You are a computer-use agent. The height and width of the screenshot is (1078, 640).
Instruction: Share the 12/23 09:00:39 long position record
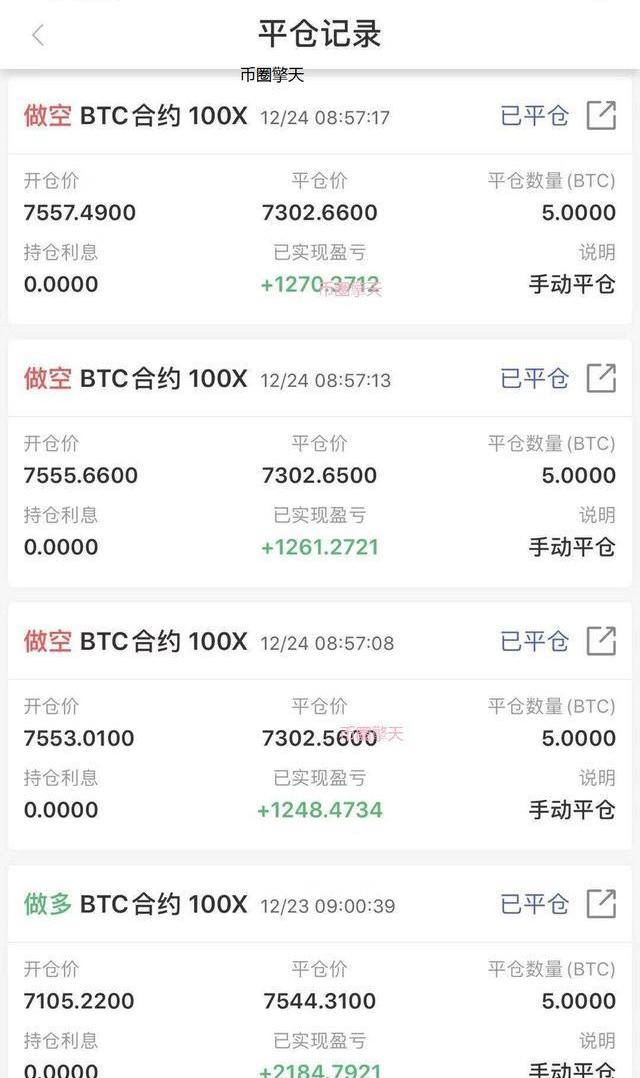[601, 904]
